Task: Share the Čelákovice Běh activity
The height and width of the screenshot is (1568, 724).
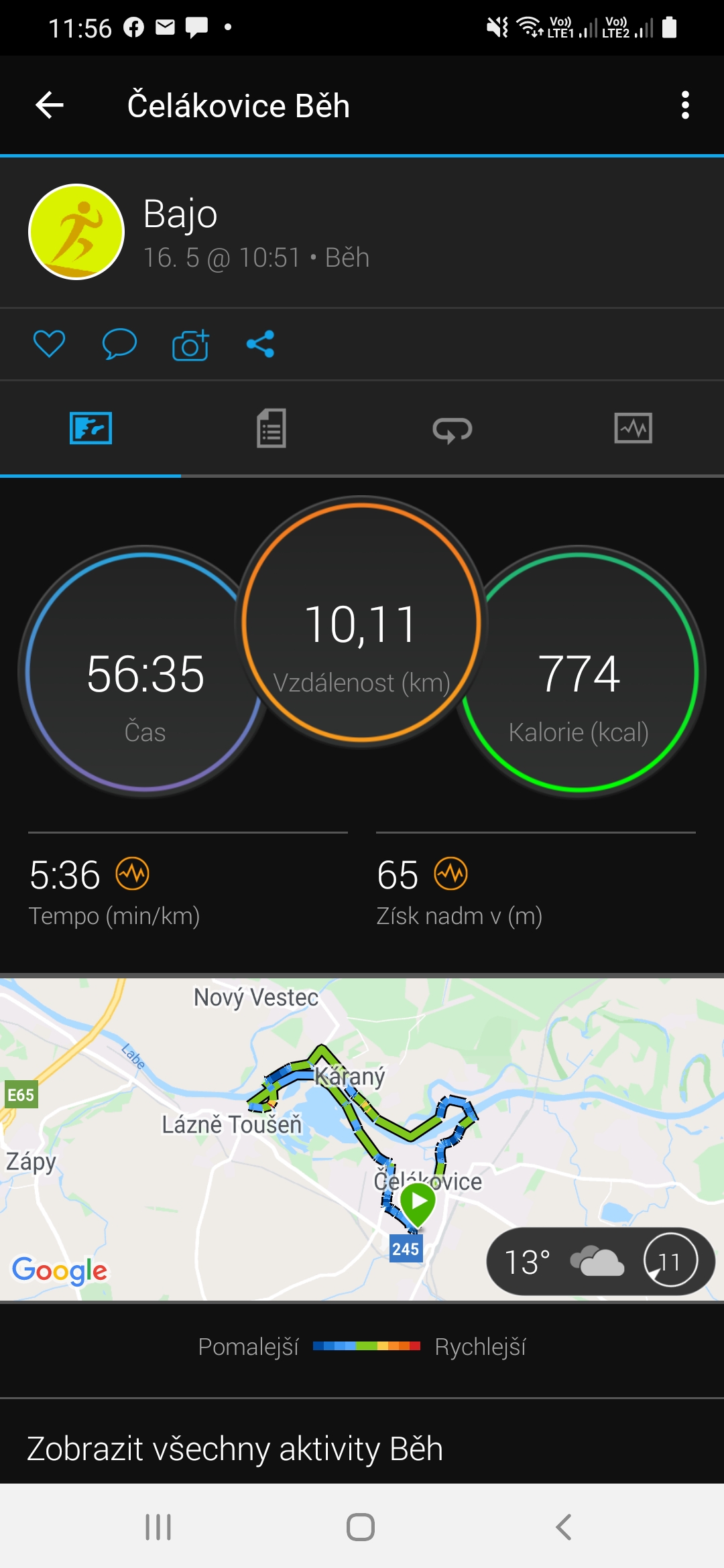Action: (x=260, y=344)
